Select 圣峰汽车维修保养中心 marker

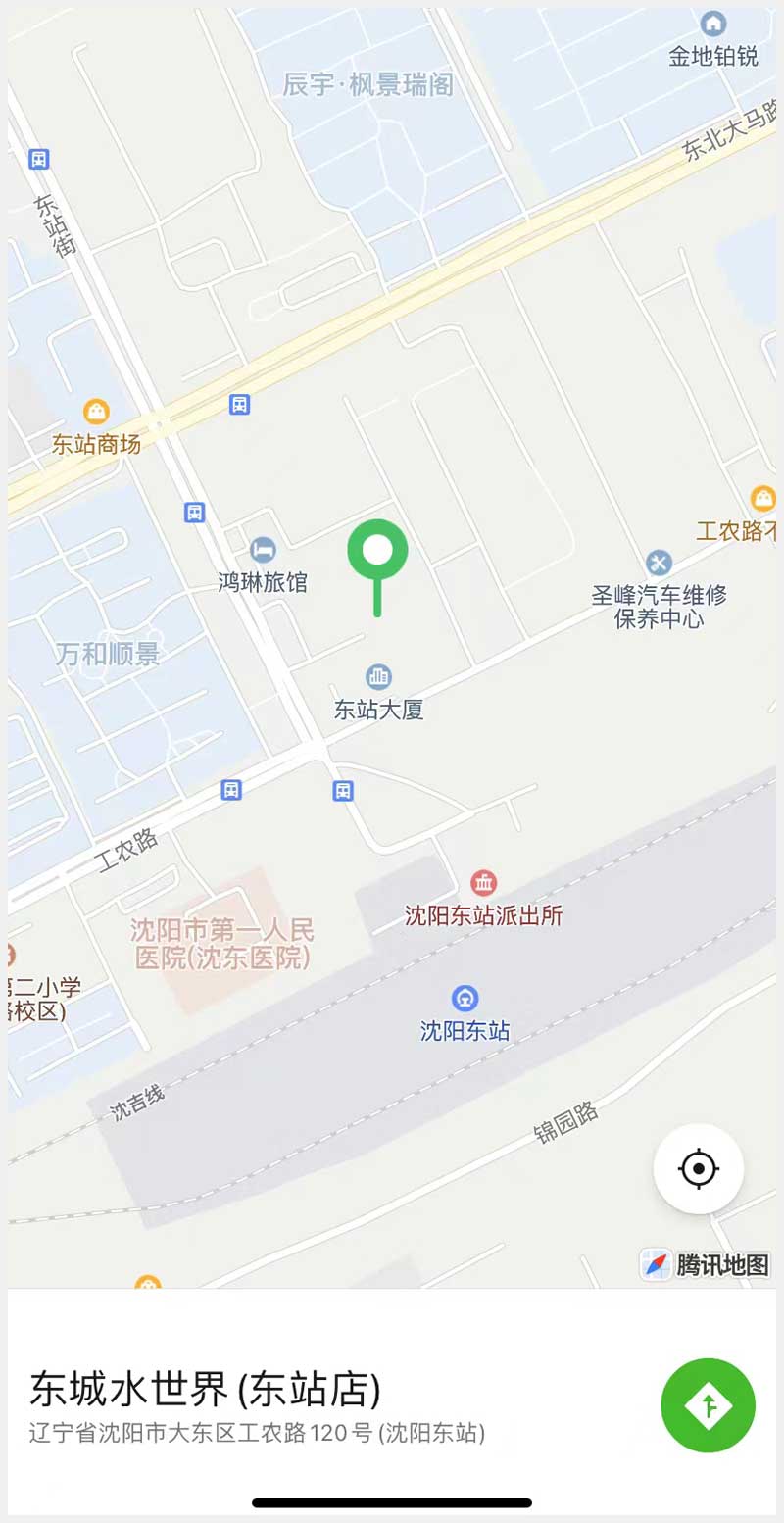click(x=659, y=563)
